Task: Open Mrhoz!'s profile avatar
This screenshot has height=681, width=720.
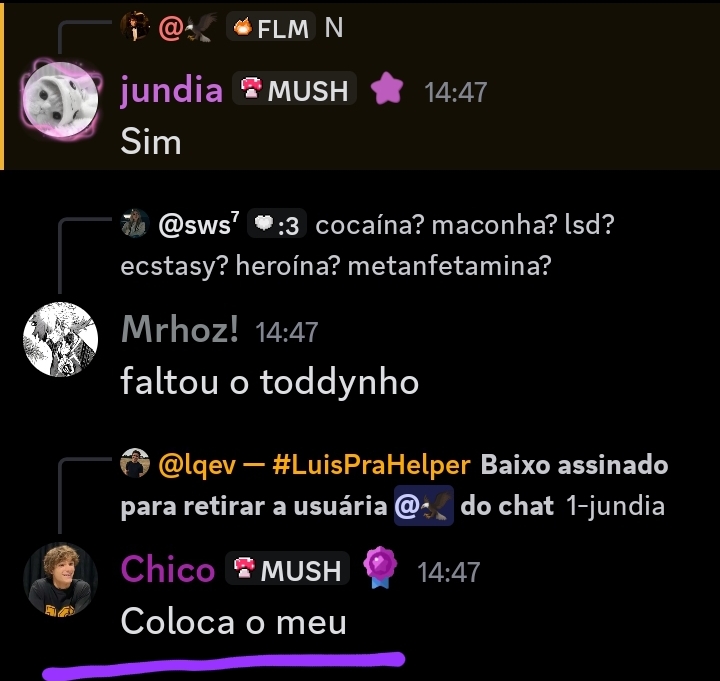Action: 60,341
